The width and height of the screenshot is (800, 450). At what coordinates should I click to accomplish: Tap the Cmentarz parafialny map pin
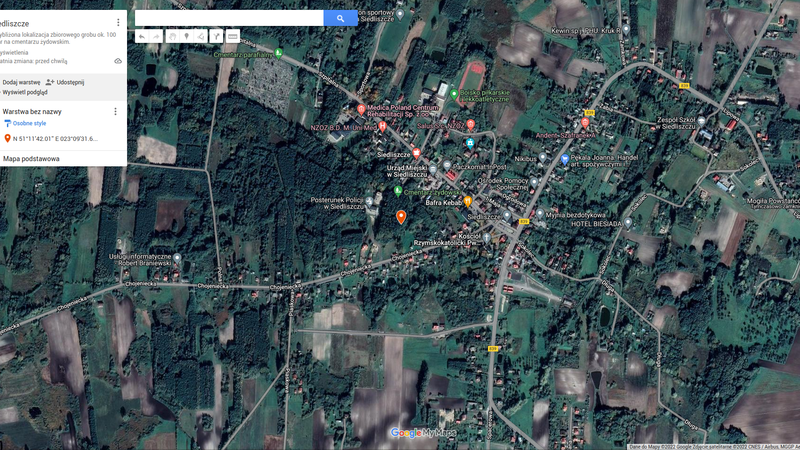pos(278,53)
